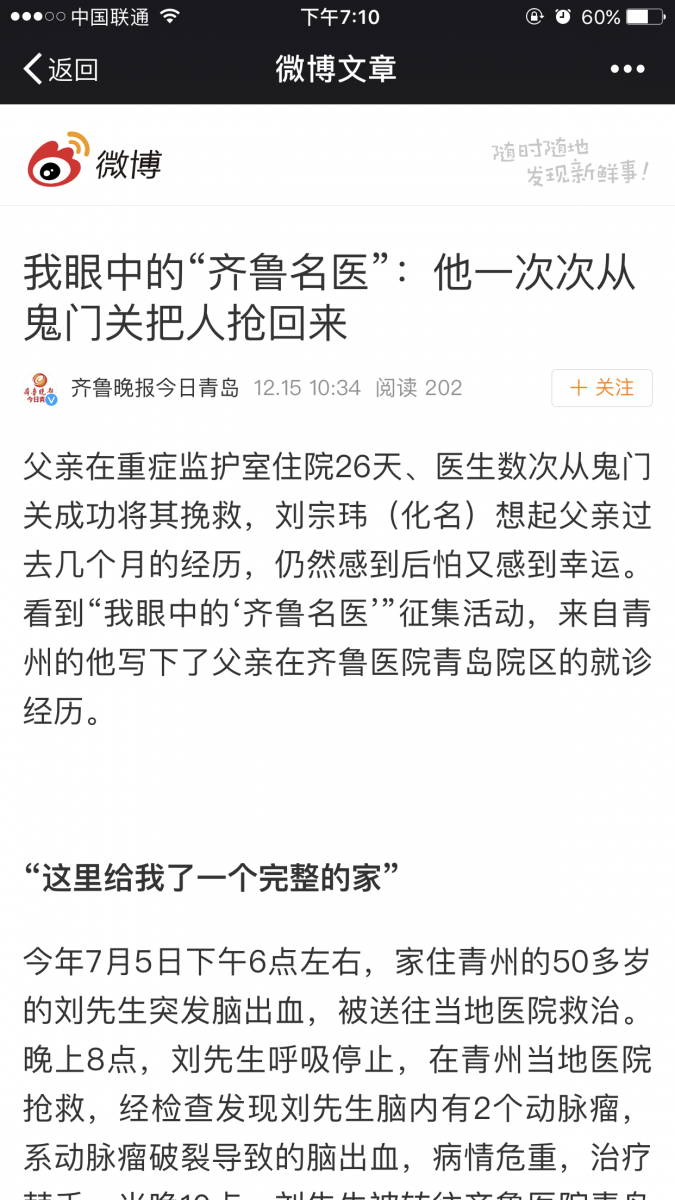The image size is (675, 1200).
Task: Open the 齐鲁晚报今日青岛 author profile
Action: click(x=155, y=388)
